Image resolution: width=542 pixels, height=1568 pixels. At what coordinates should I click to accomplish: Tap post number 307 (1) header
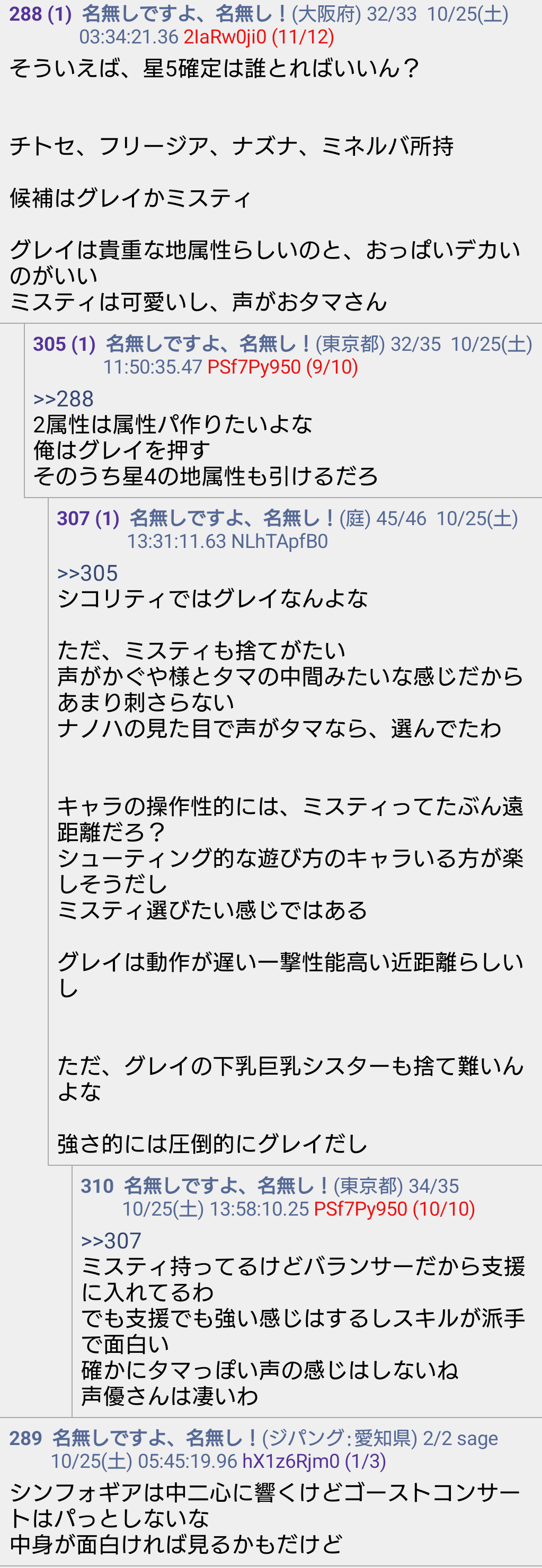(87, 518)
